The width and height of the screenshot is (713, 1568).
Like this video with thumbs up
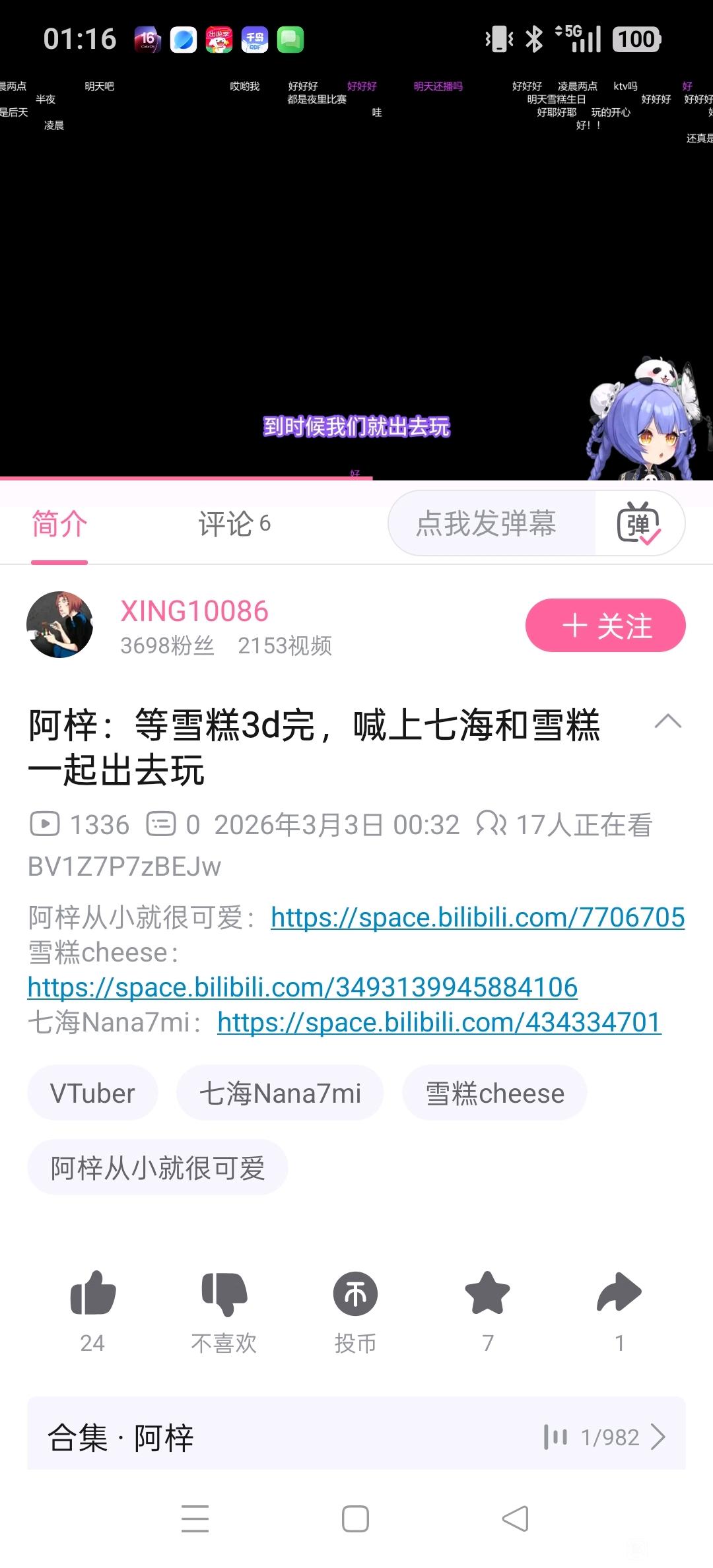tap(92, 1293)
